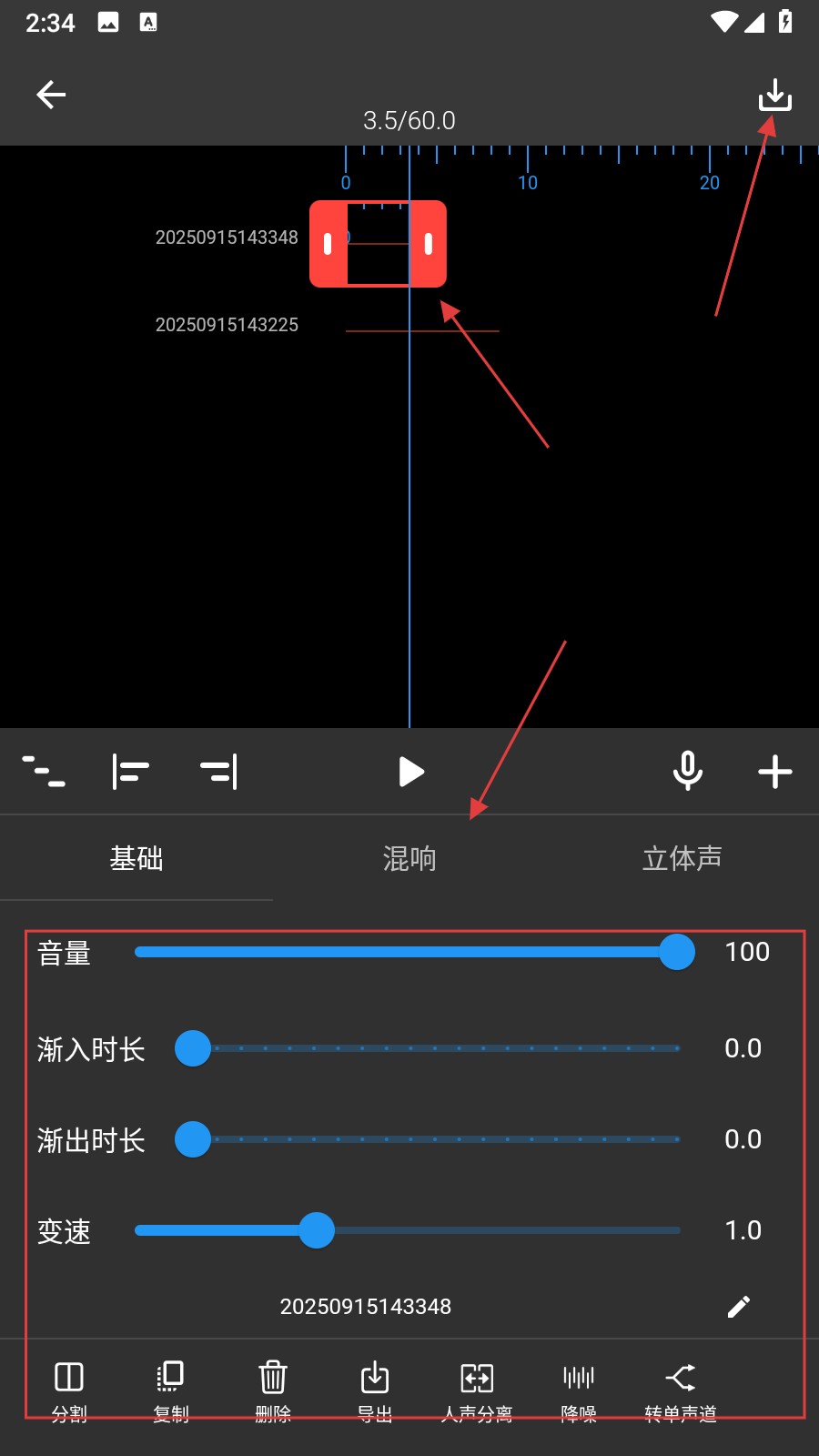Export project with the download icon
The width and height of the screenshot is (819, 1456).
coord(775,94)
